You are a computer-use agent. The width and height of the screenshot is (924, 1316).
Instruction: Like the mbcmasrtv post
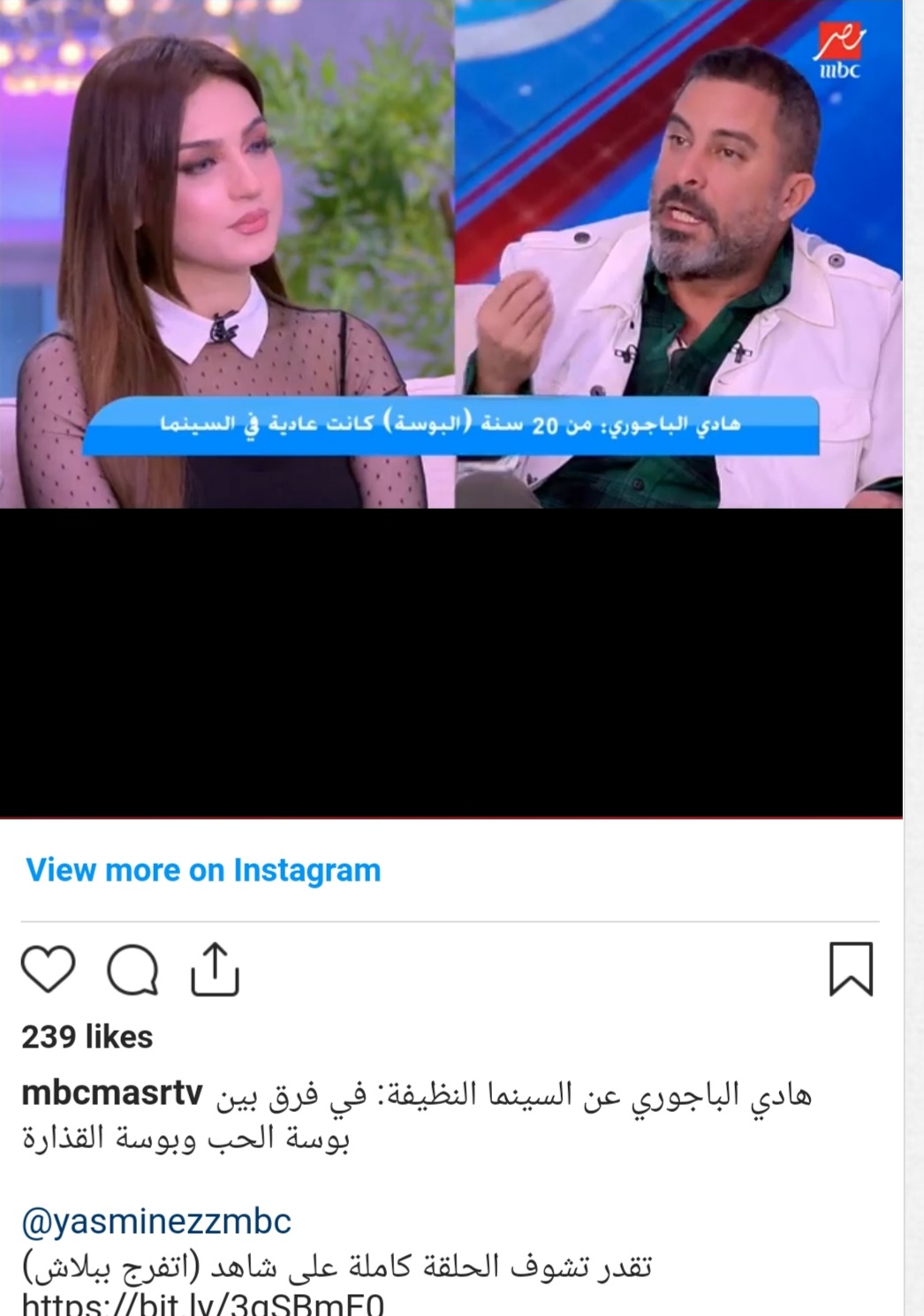[x=48, y=970]
